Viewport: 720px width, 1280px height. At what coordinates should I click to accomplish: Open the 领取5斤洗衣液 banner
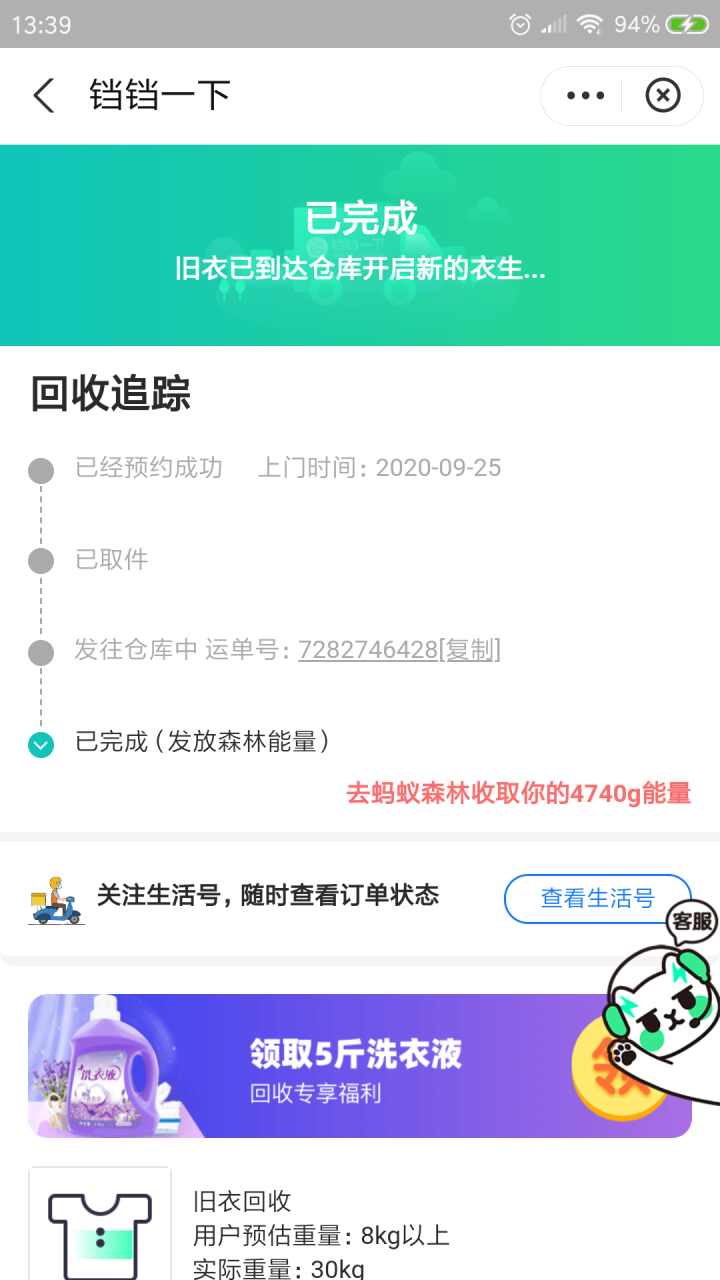pos(360,1066)
